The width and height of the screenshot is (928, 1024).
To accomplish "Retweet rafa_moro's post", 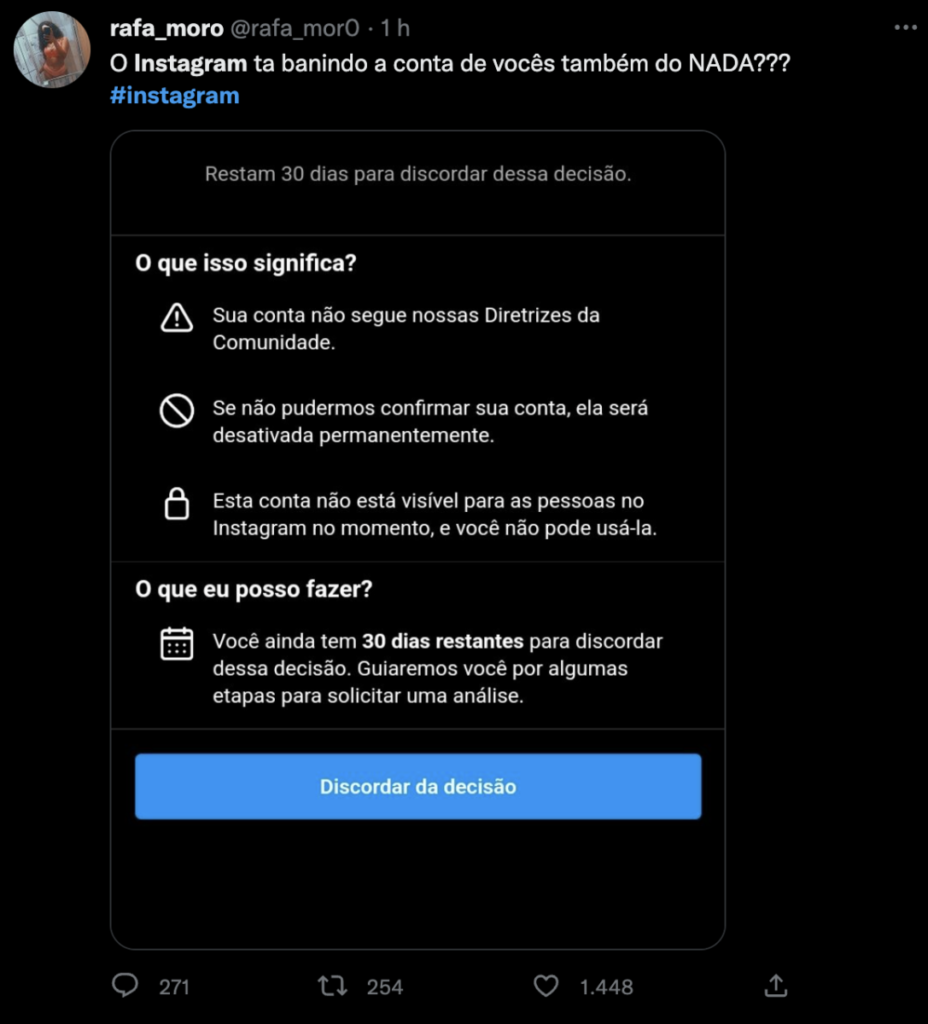I will pyautogui.click(x=332, y=986).
